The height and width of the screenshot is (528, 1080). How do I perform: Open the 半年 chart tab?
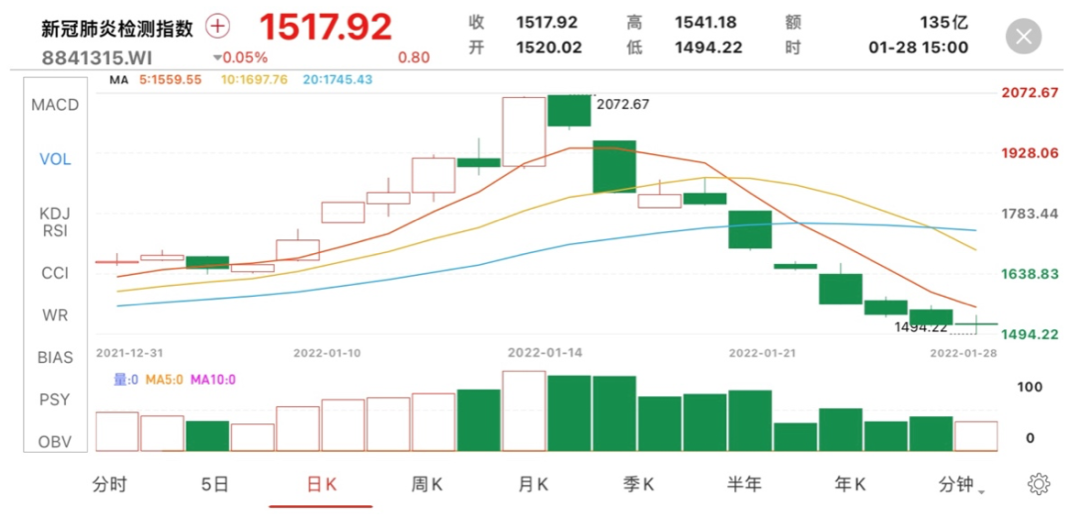pyautogui.click(x=745, y=485)
